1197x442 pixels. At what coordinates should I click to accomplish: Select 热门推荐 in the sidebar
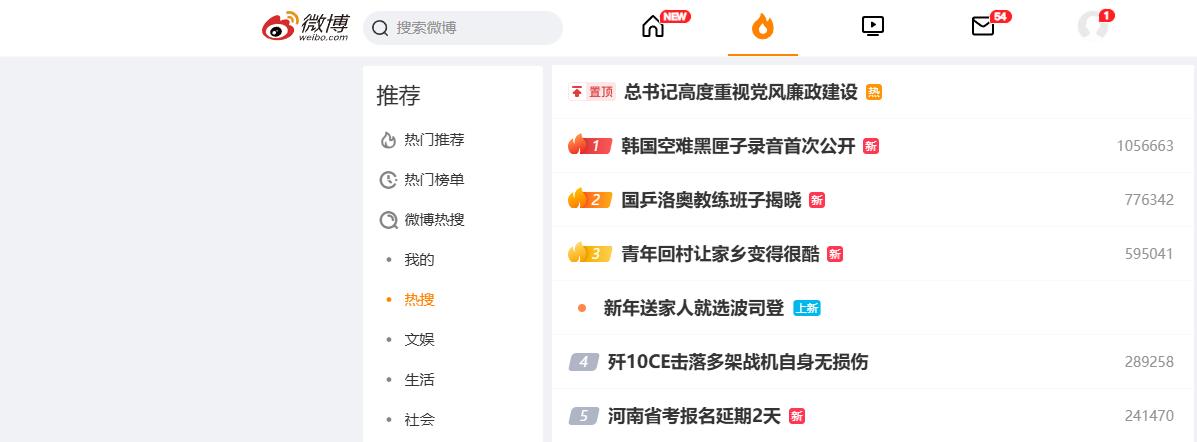[x=434, y=140]
